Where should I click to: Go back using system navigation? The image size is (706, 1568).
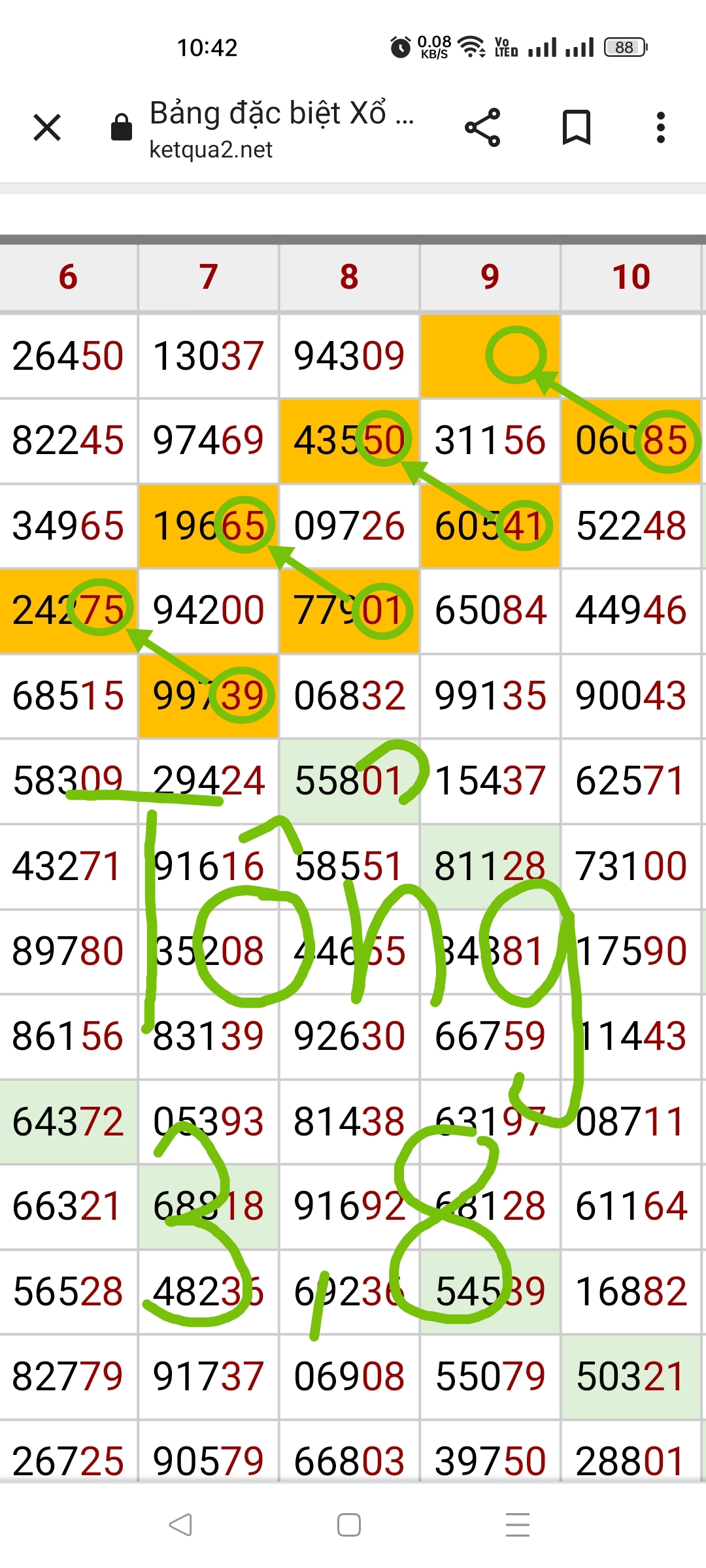pyautogui.click(x=180, y=1525)
